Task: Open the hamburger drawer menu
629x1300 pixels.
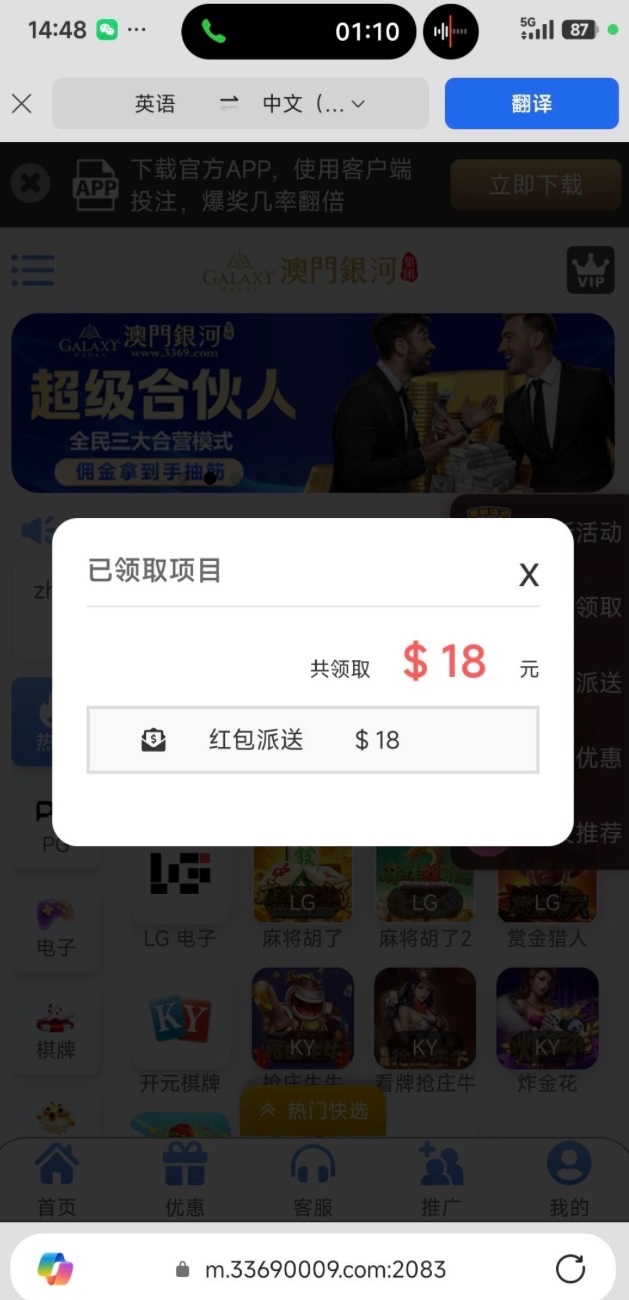Action: [33, 270]
